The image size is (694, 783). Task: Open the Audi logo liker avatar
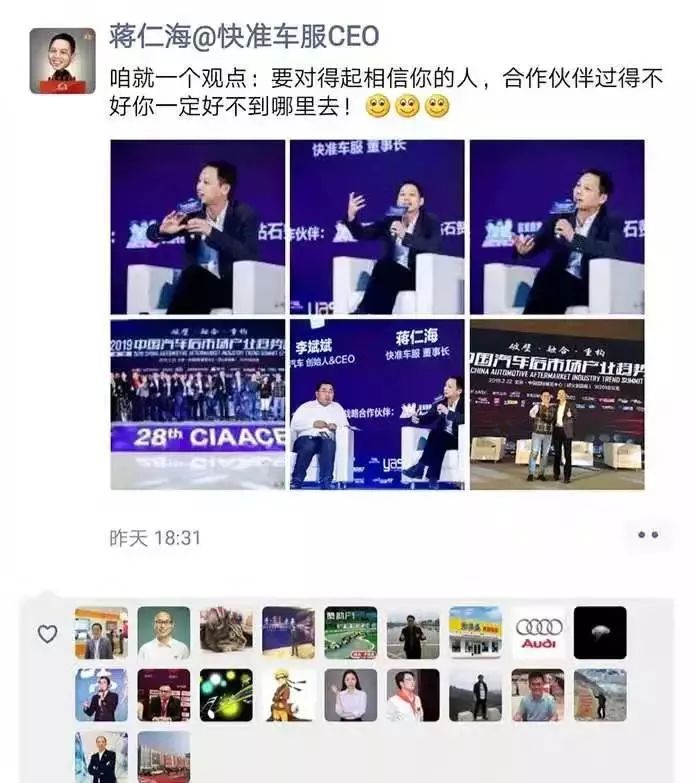click(539, 633)
